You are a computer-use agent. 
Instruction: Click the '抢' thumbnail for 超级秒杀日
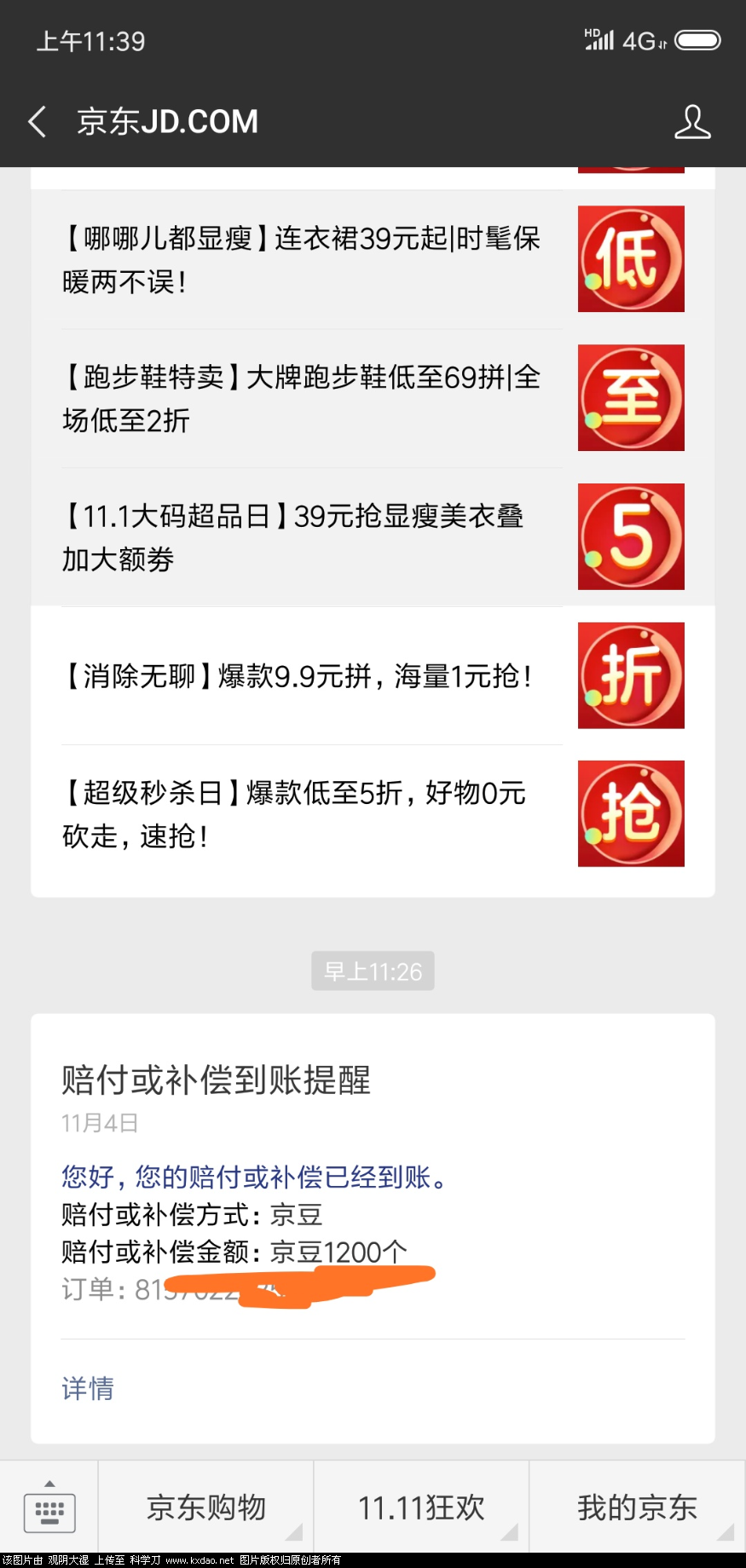pyautogui.click(x=631, y=813)
